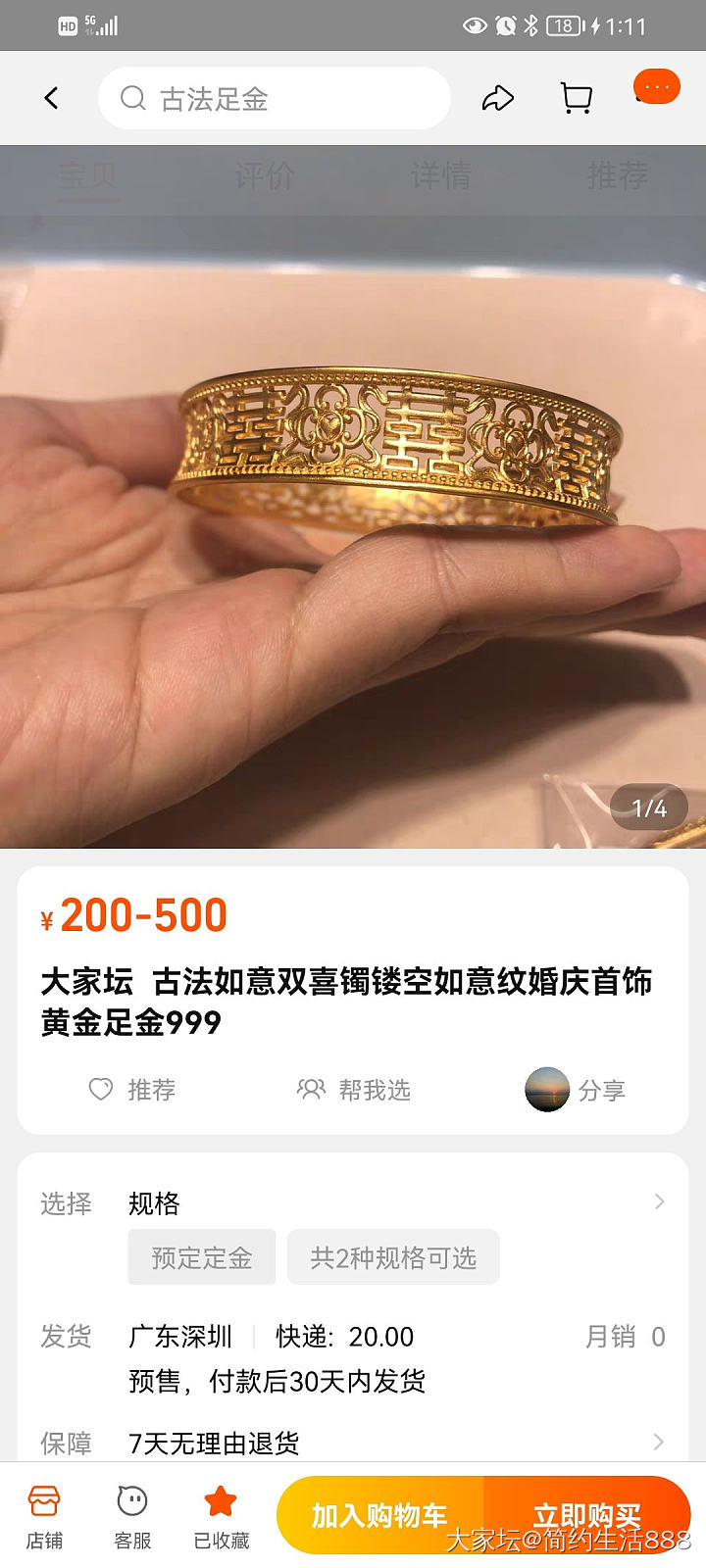Switch to the 推荐 top tab
The width and height of the screenshot is (706, 1568).
(x=617, y=176)
